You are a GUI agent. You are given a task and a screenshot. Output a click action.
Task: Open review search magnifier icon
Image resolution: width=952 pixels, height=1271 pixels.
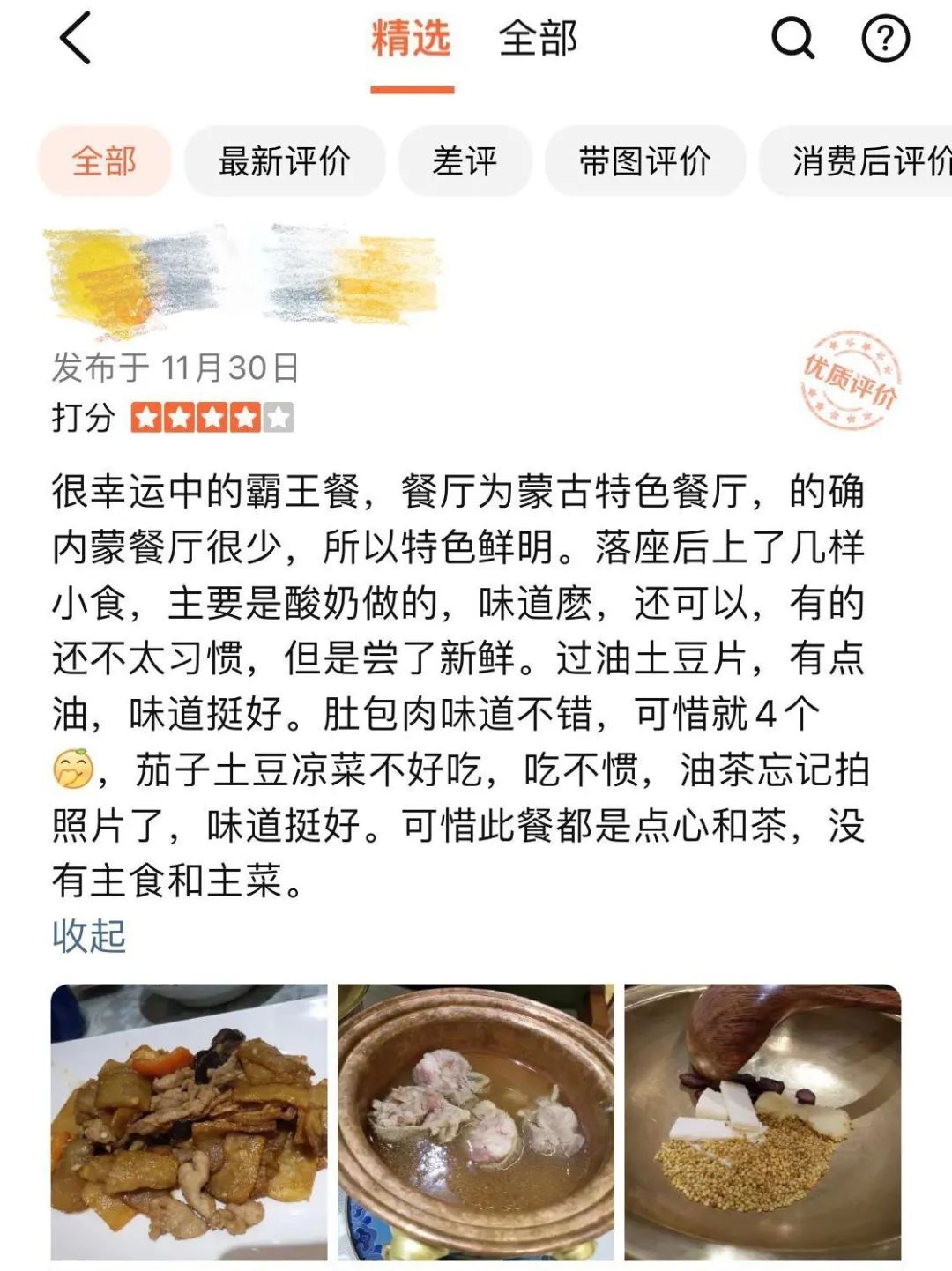tap(792, 39)
